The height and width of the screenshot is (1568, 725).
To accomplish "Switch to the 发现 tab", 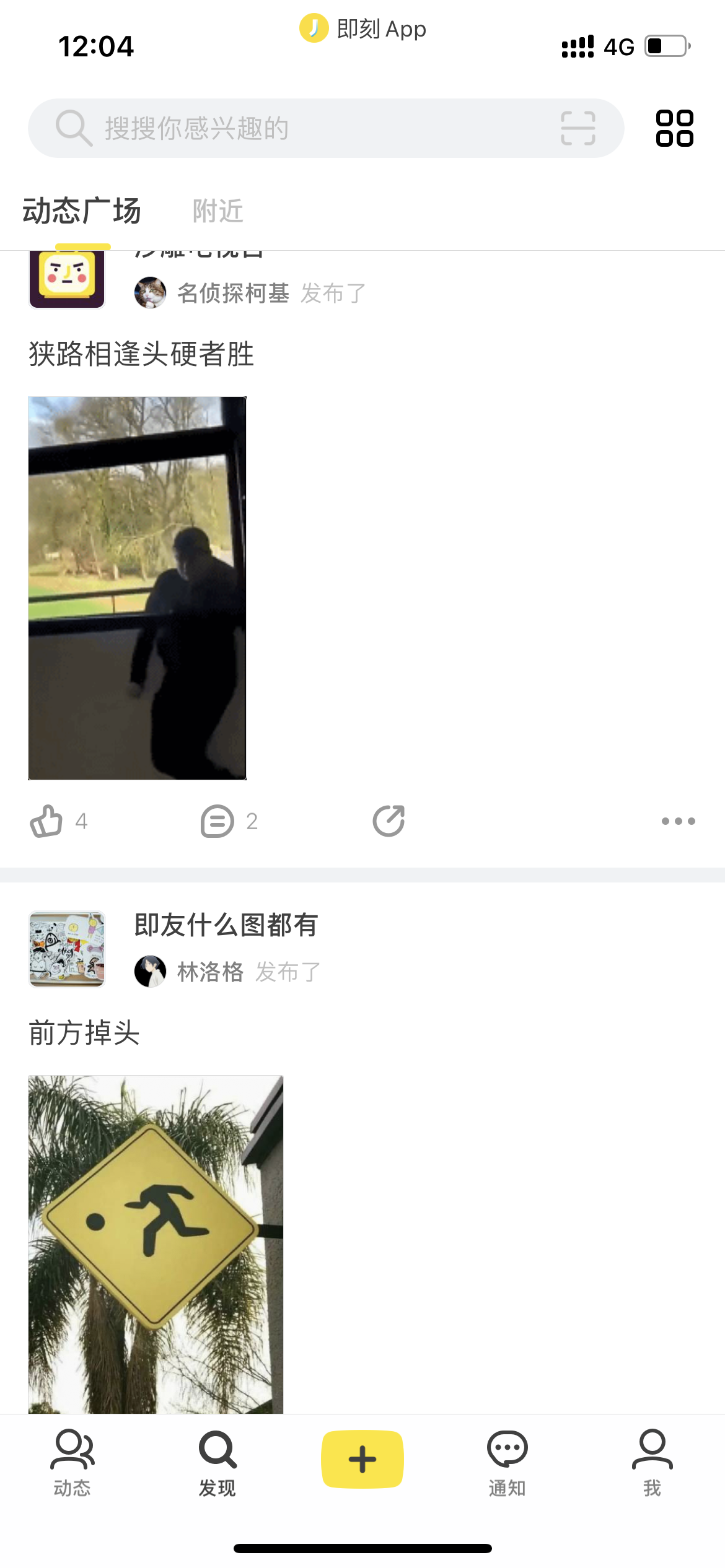I will click(x=217, y=1461).
